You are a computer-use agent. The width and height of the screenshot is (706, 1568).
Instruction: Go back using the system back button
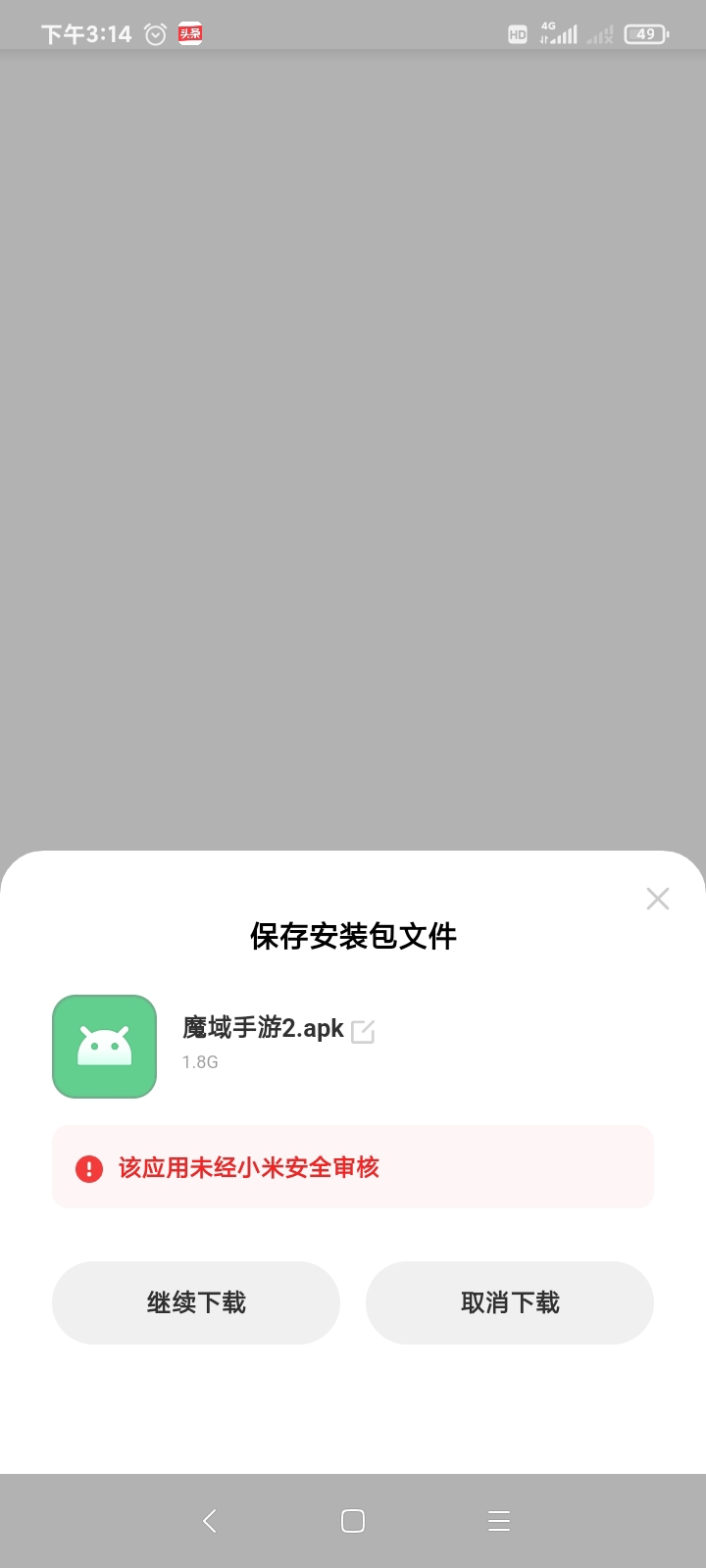point(209,1520)
